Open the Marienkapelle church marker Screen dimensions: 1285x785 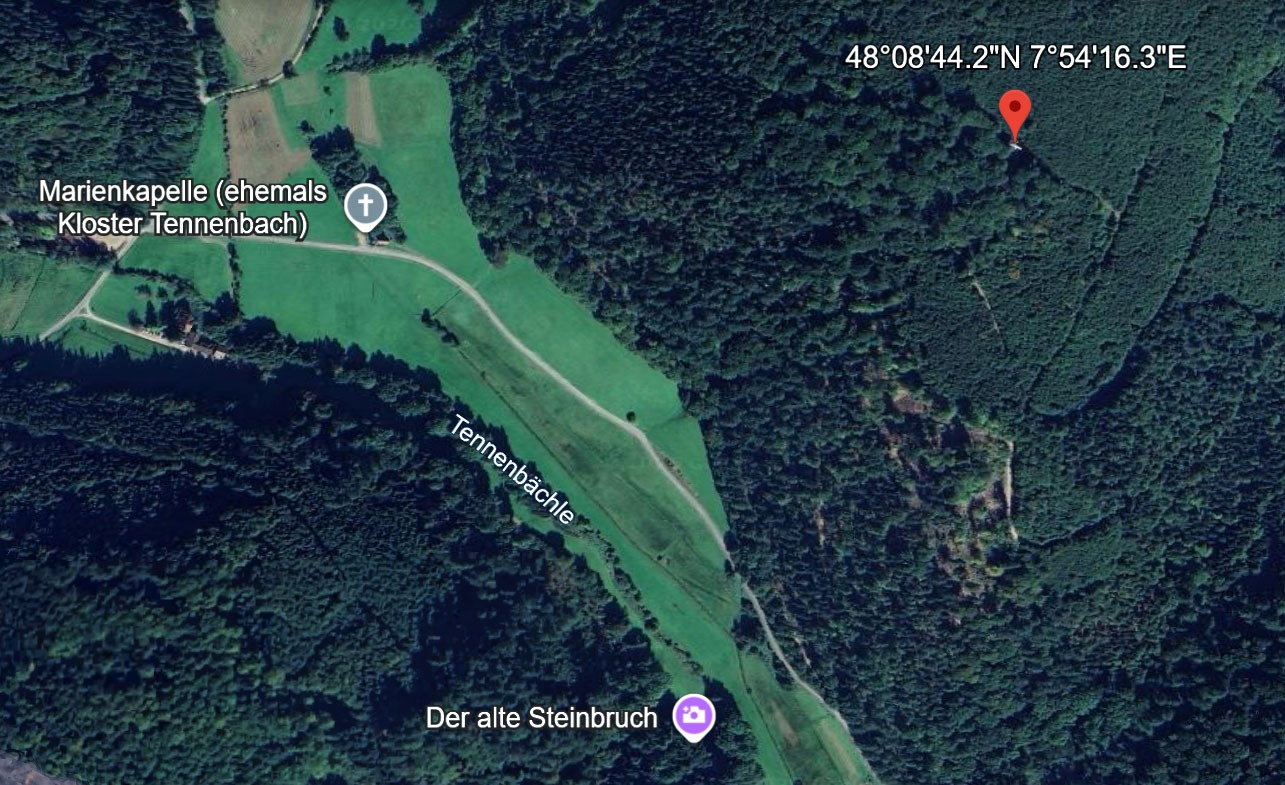[x=366, y=207]
